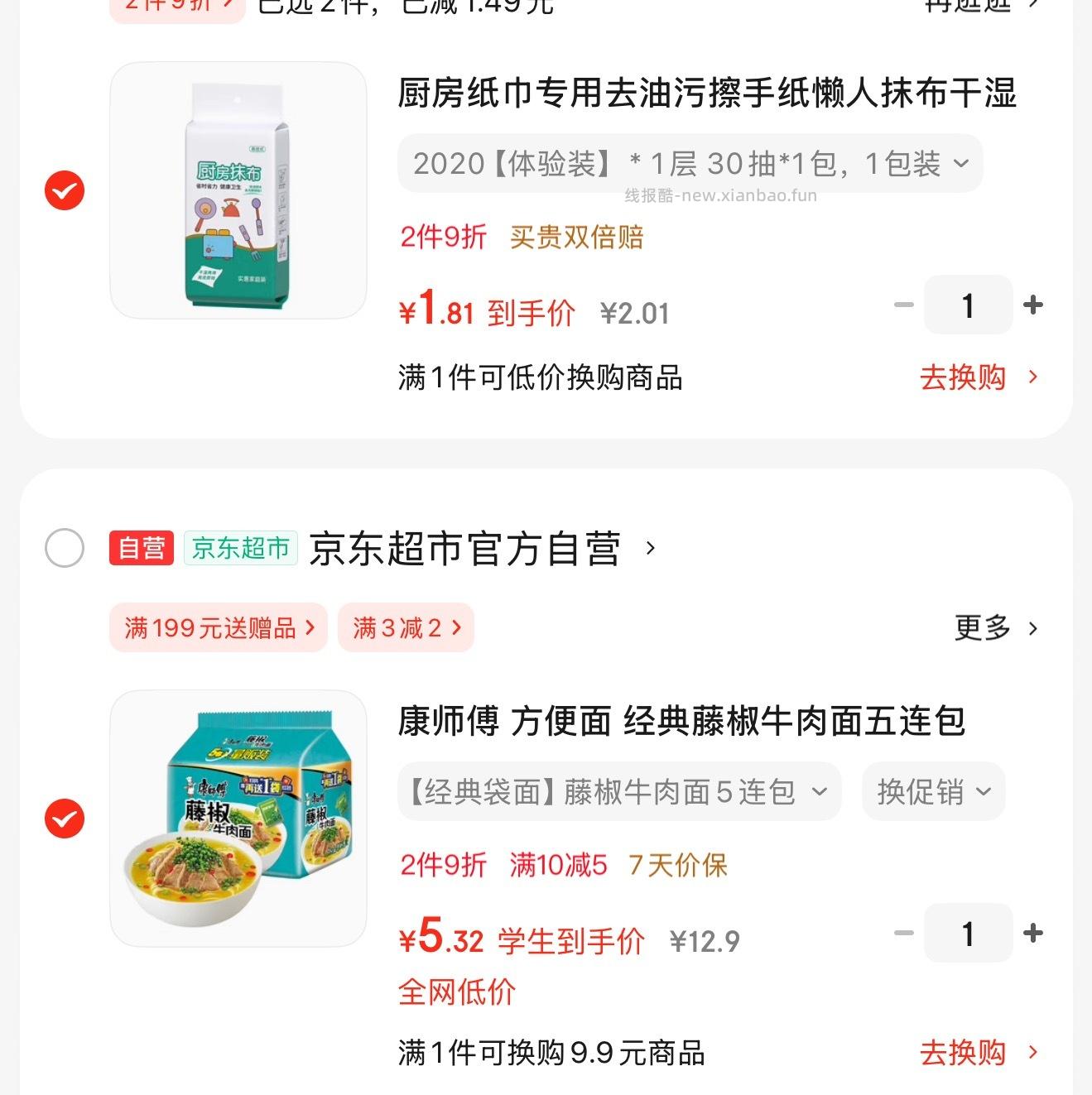
Task: Open the 满3减2 promotion
Action: tap(405, 627)
